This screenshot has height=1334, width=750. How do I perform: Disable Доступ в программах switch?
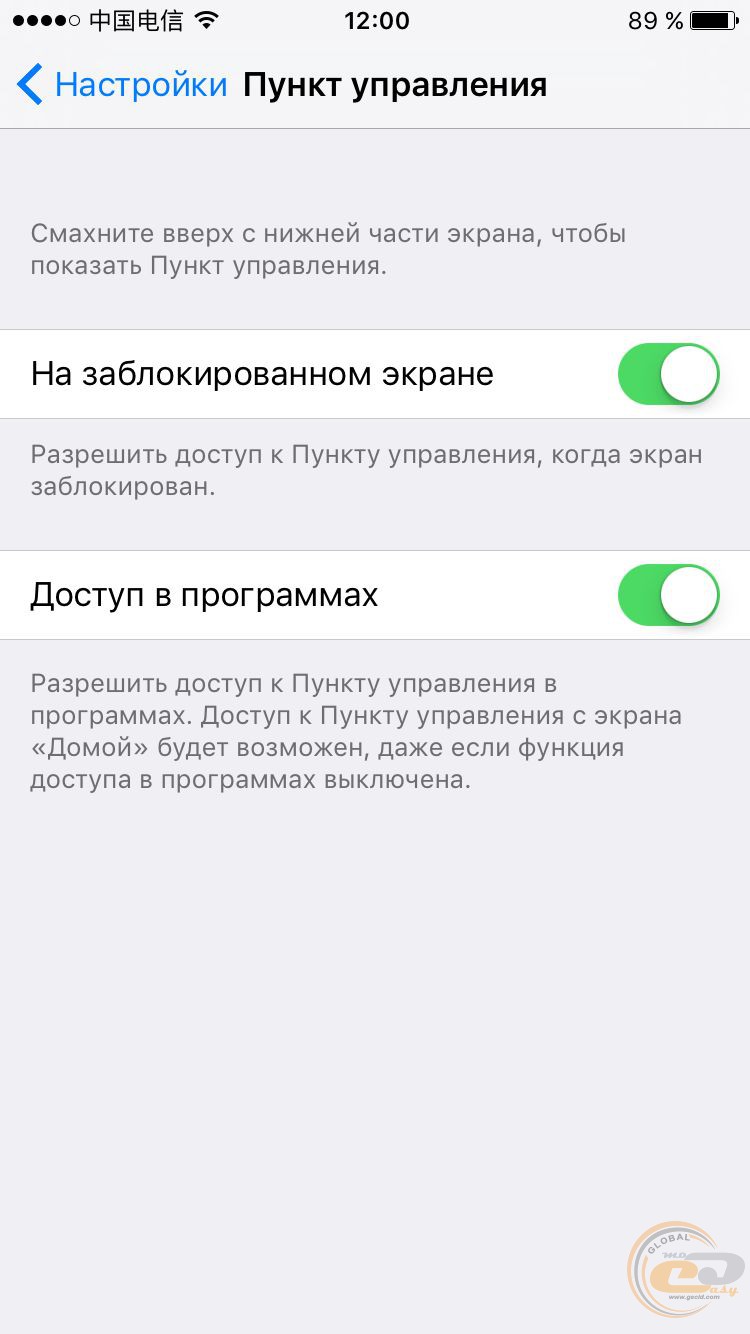pos(669,595)
